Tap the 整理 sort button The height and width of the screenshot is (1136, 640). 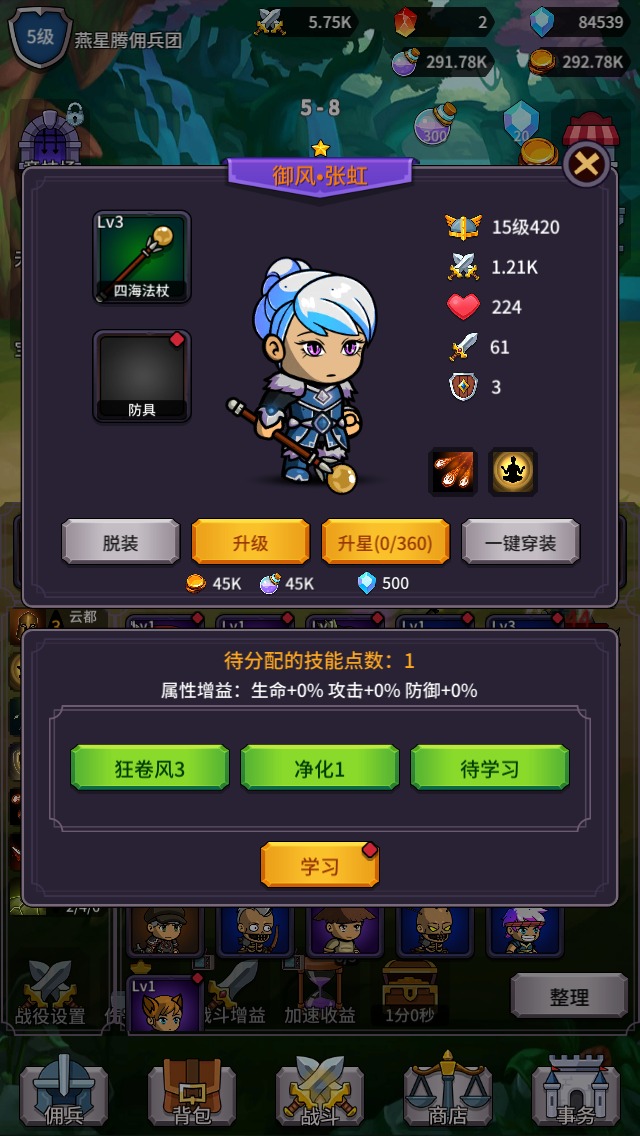[569, 997]
